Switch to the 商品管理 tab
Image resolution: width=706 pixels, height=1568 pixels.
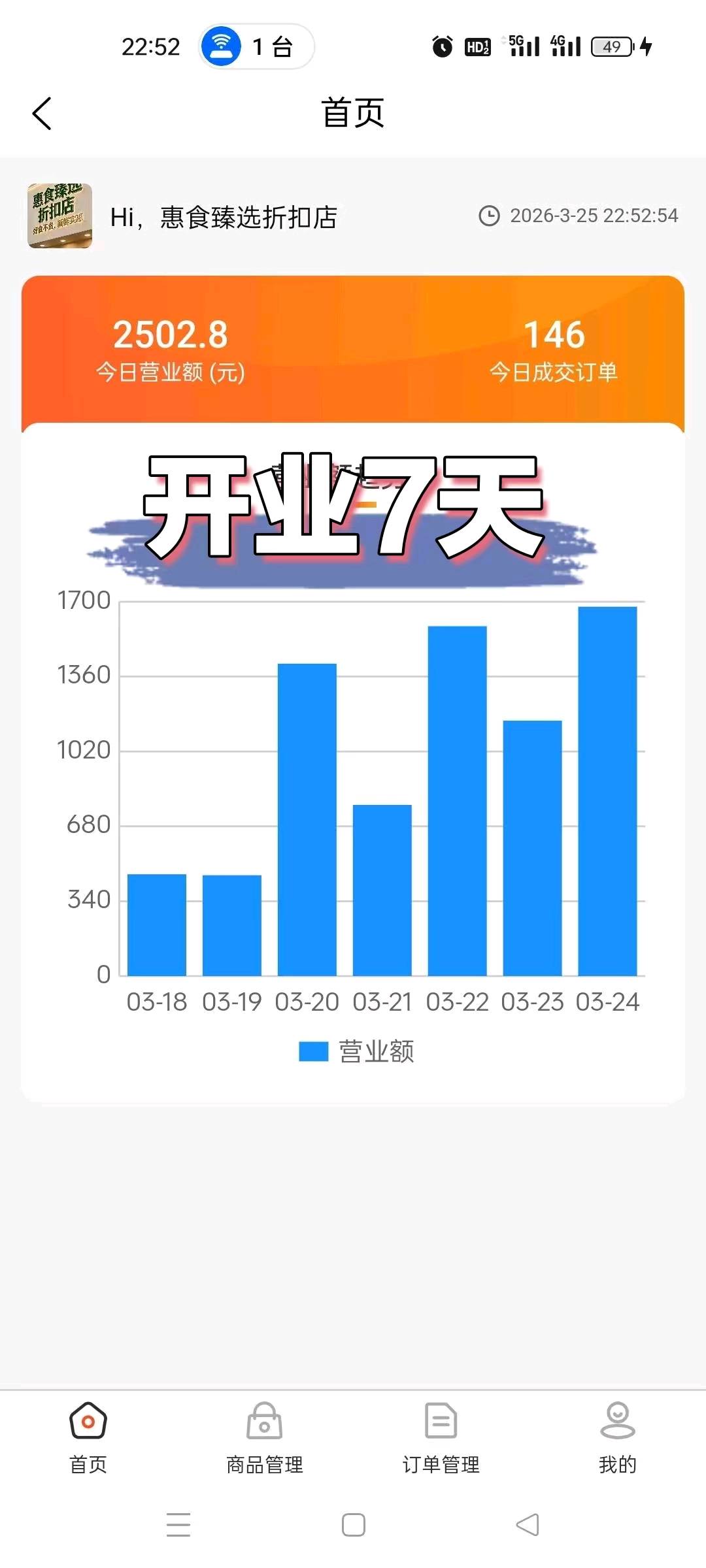(x=264, y=1457)
